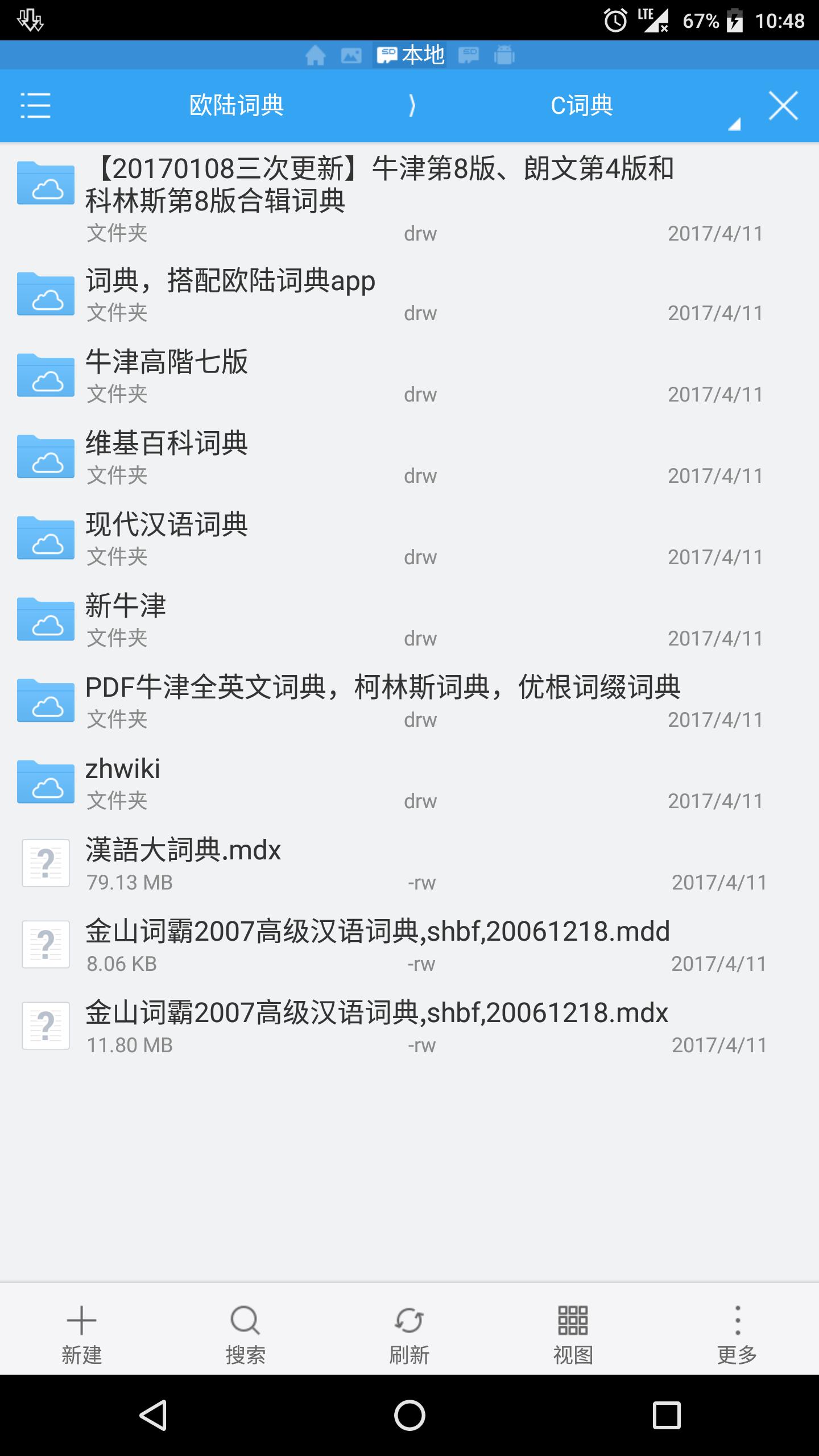Open the home screen icon in window bar
Image resolution: width=819 pixels, height=1456 pixels.
coord(315,55)
